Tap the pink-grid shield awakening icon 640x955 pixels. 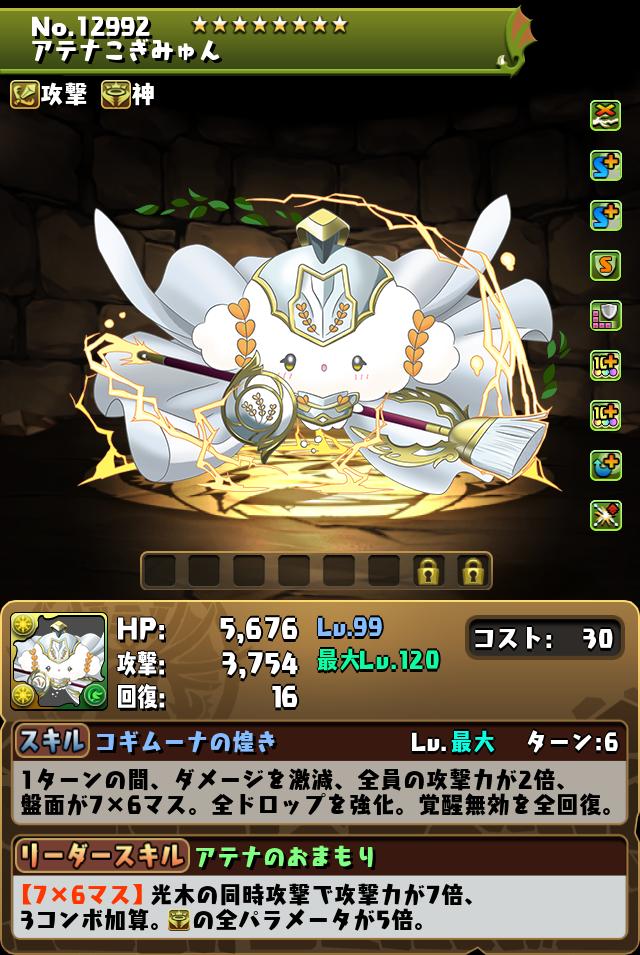(606, 316)
